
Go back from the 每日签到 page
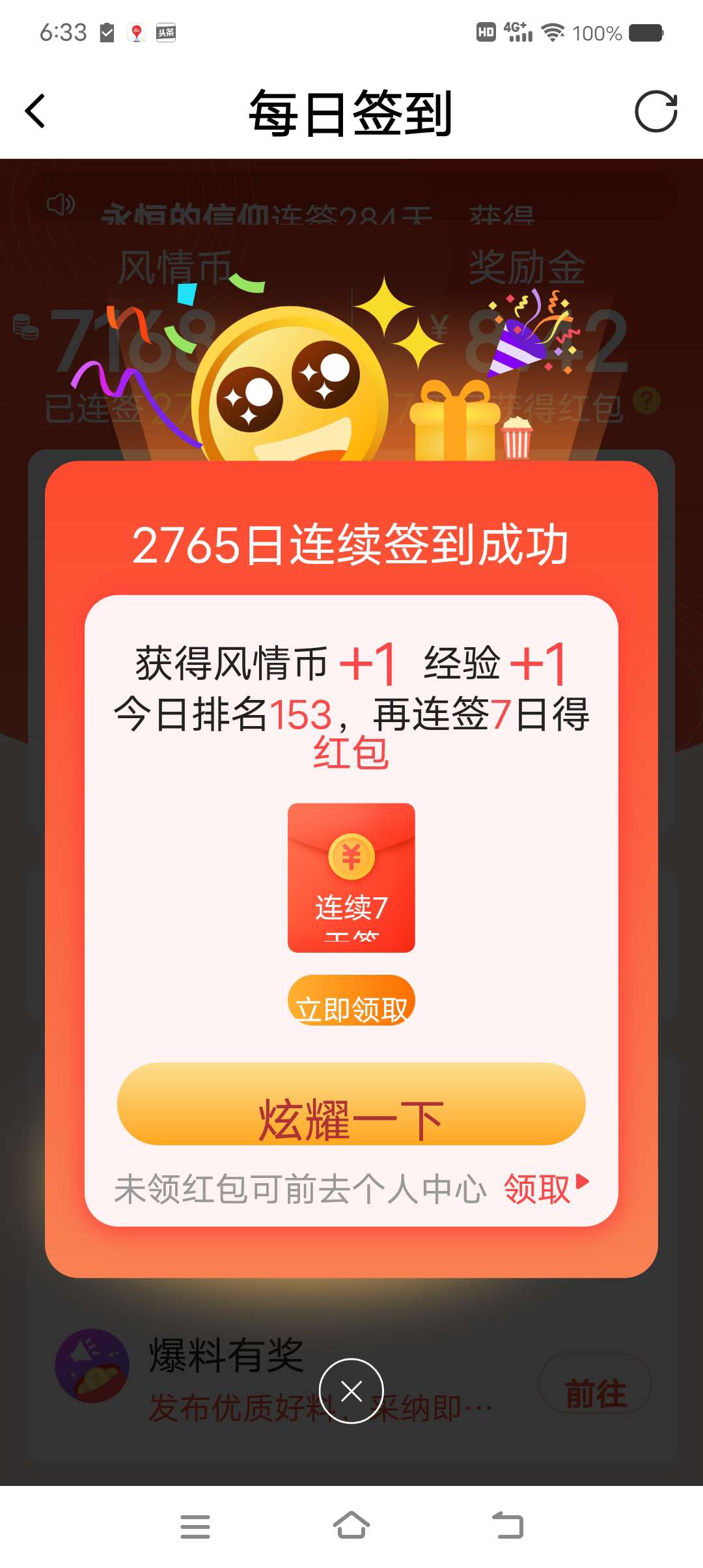(x=35, y=111)
